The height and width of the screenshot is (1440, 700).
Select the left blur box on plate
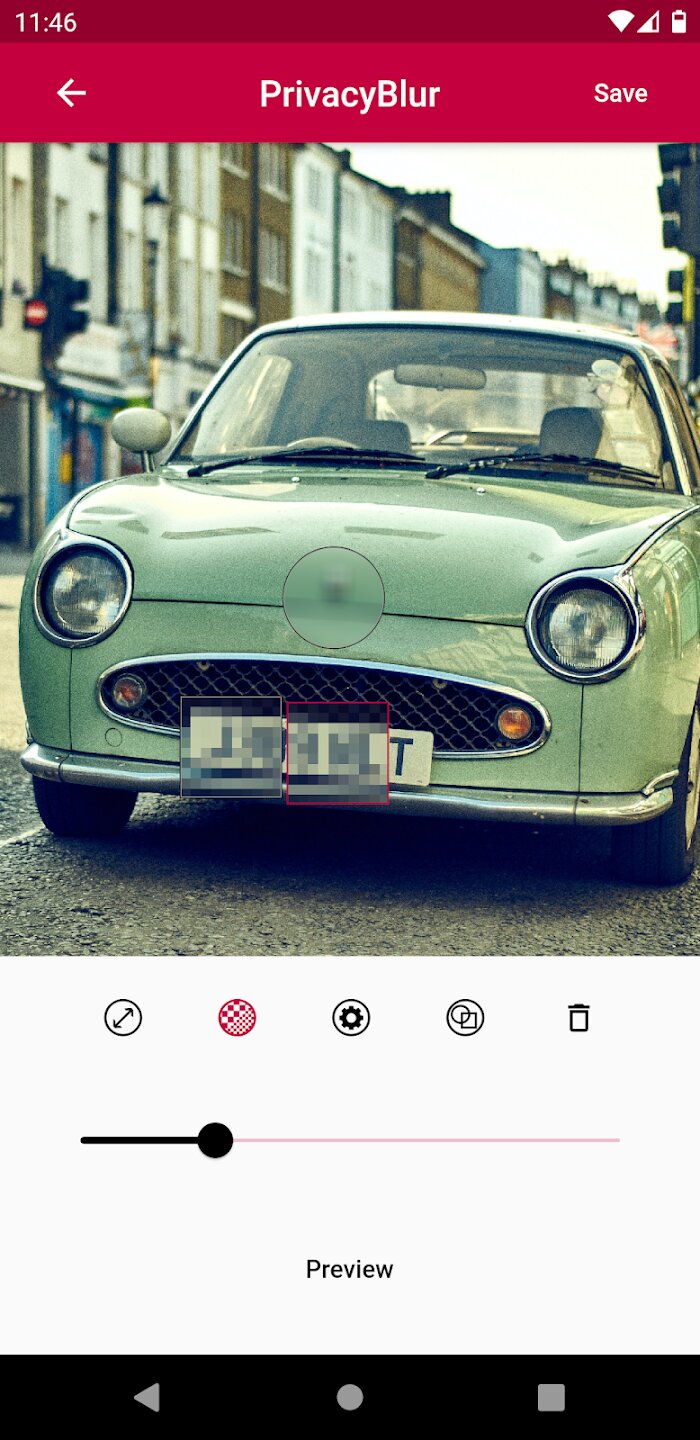pos(231,747)
